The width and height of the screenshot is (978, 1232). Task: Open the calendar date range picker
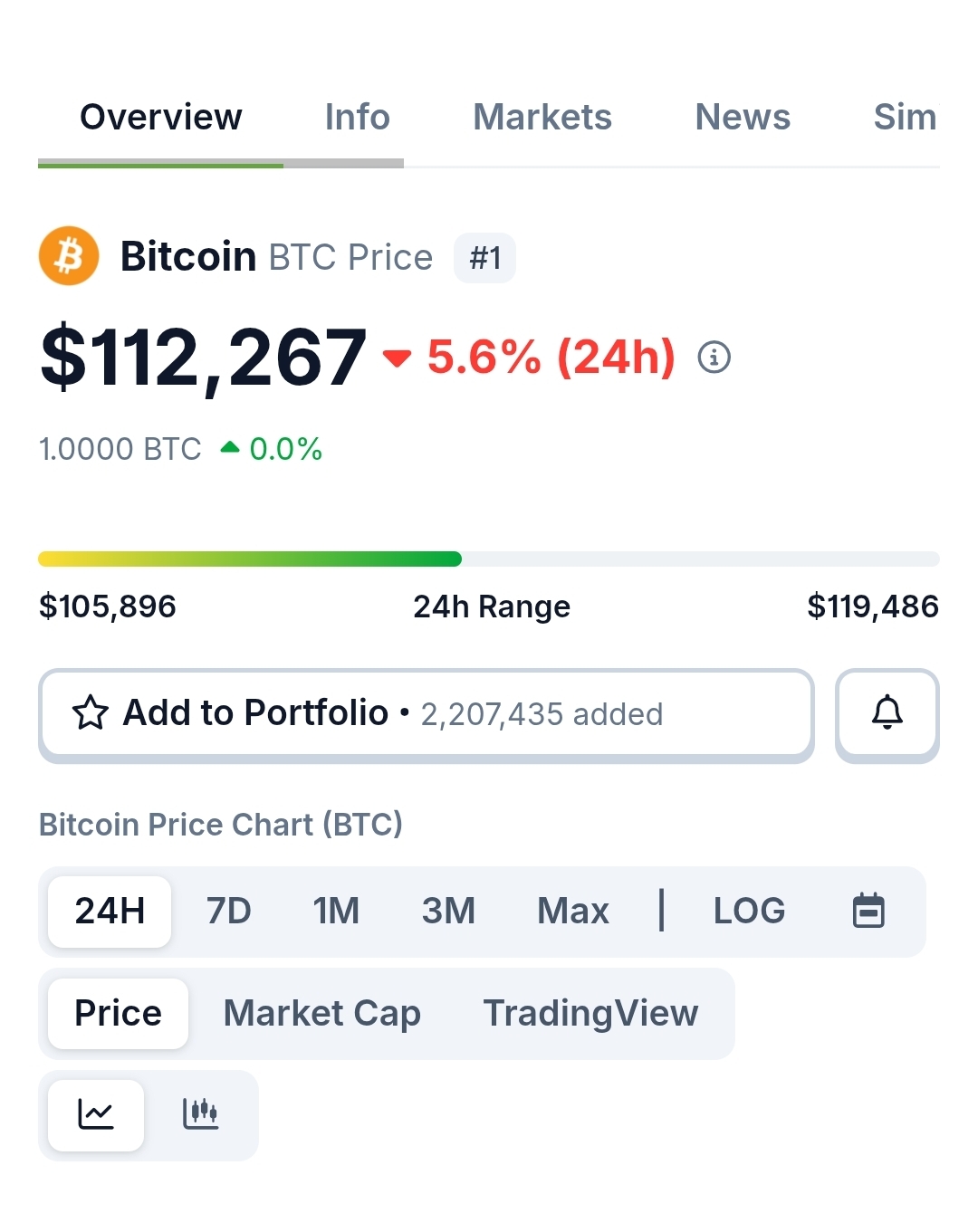pos(868,911)
